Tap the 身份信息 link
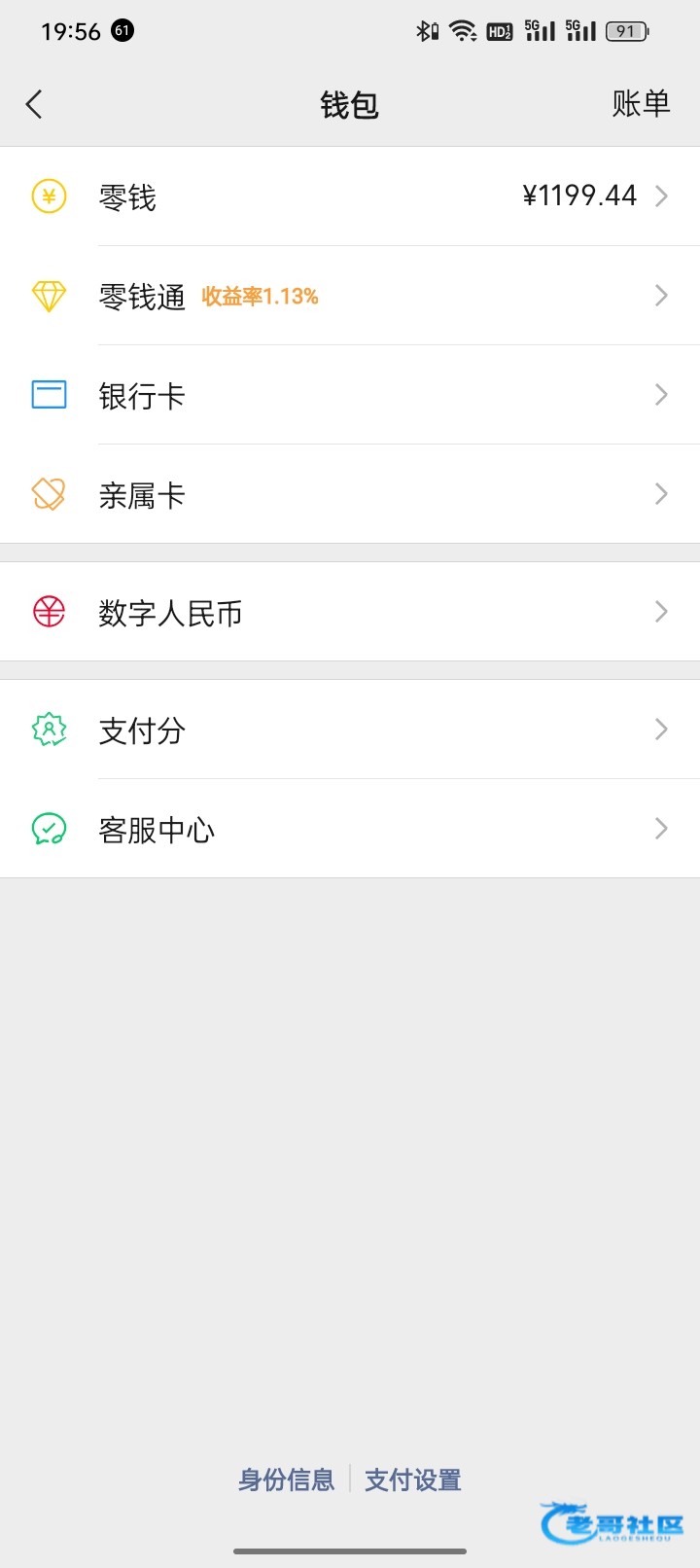This screenshot has height=1568, width=700. click(x=287, y=1479)
